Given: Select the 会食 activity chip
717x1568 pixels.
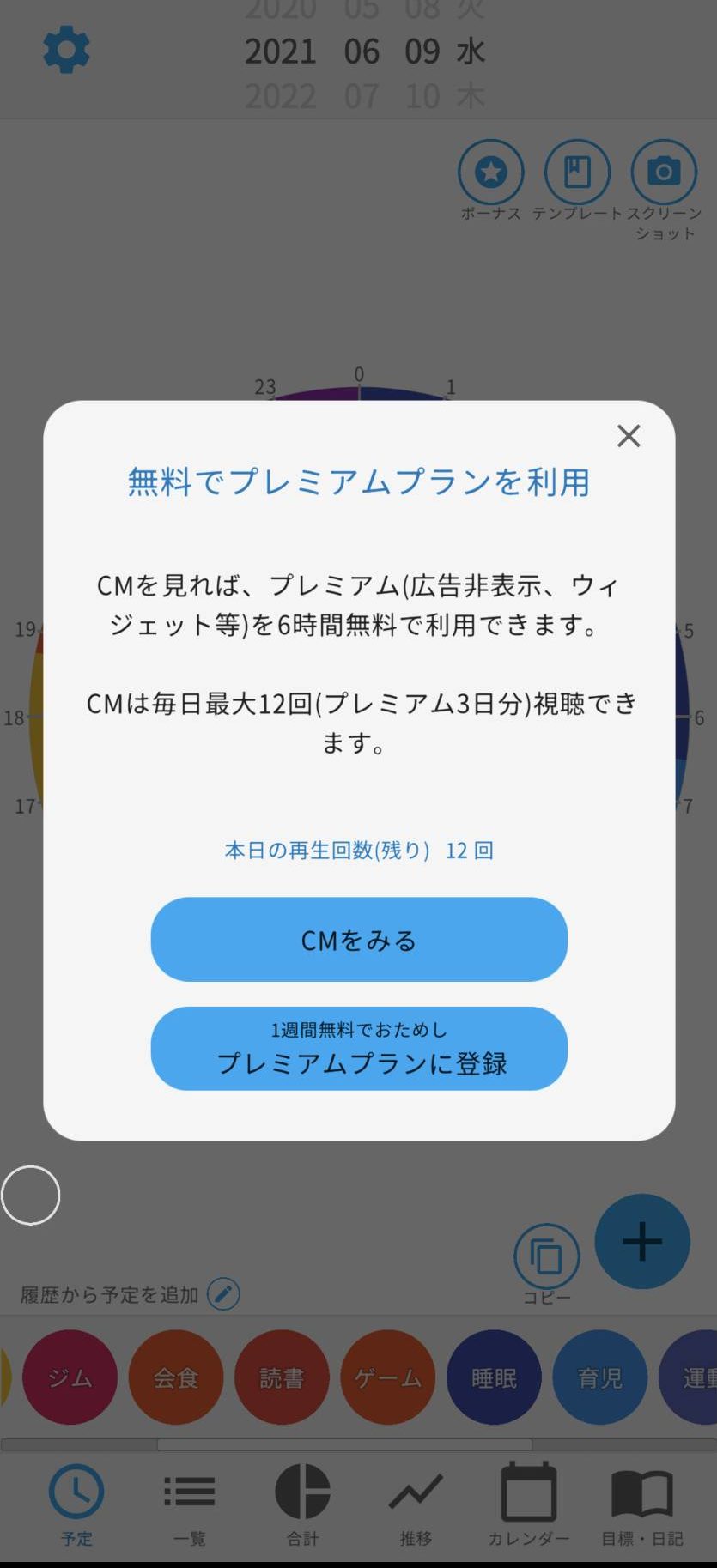Looking at the screenshot, I should (176, 1377).
